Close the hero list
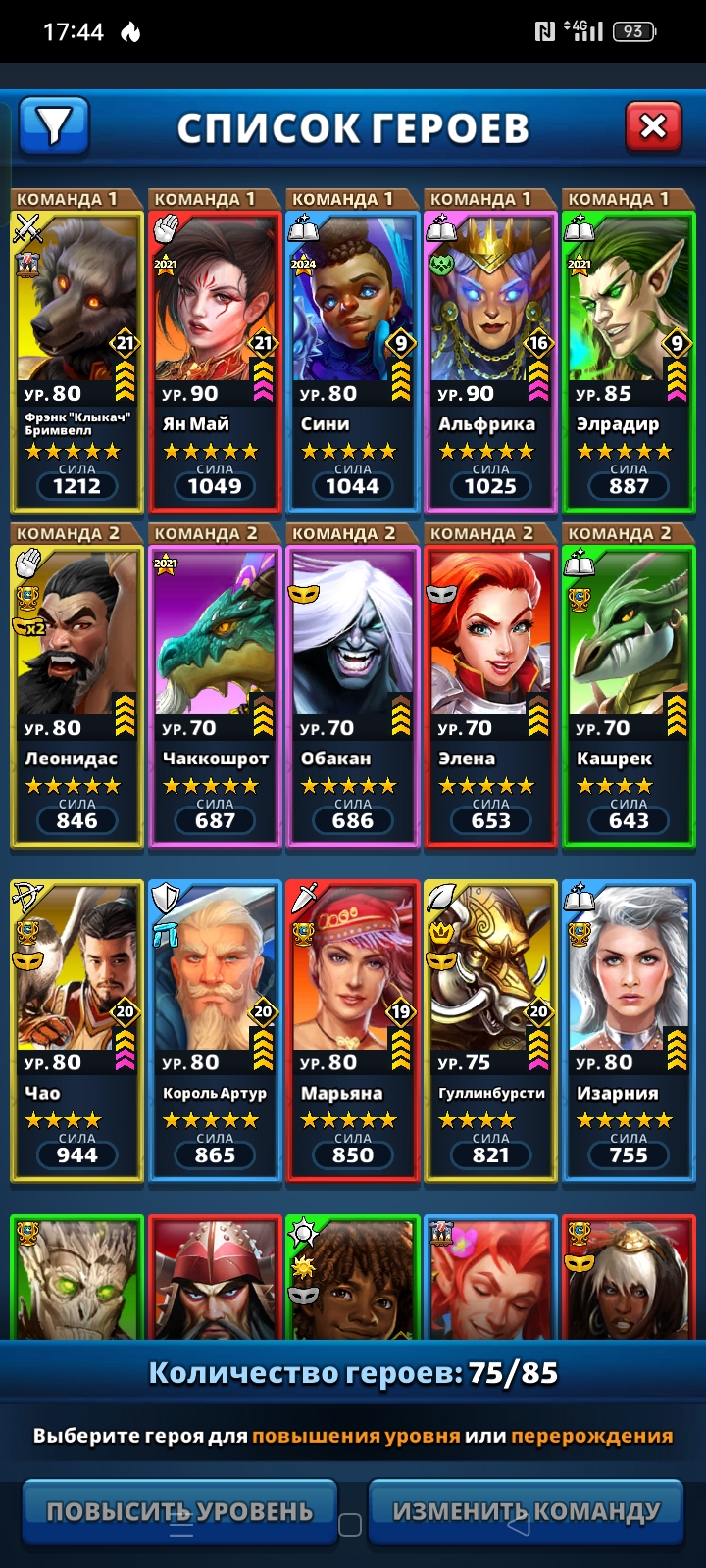706x1568 pixels. coord(653,126)
